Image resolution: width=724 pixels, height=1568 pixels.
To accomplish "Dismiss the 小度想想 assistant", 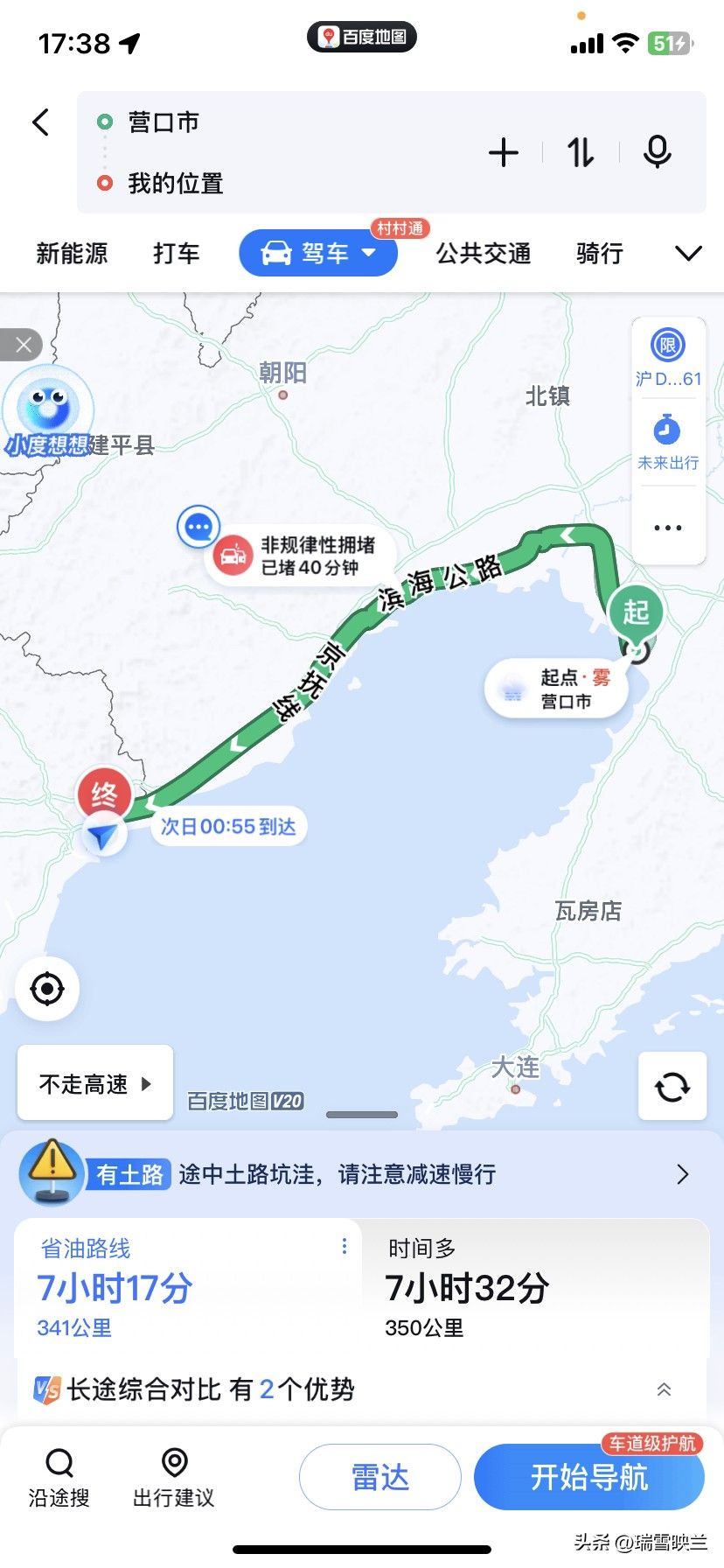I will point(24,345).
